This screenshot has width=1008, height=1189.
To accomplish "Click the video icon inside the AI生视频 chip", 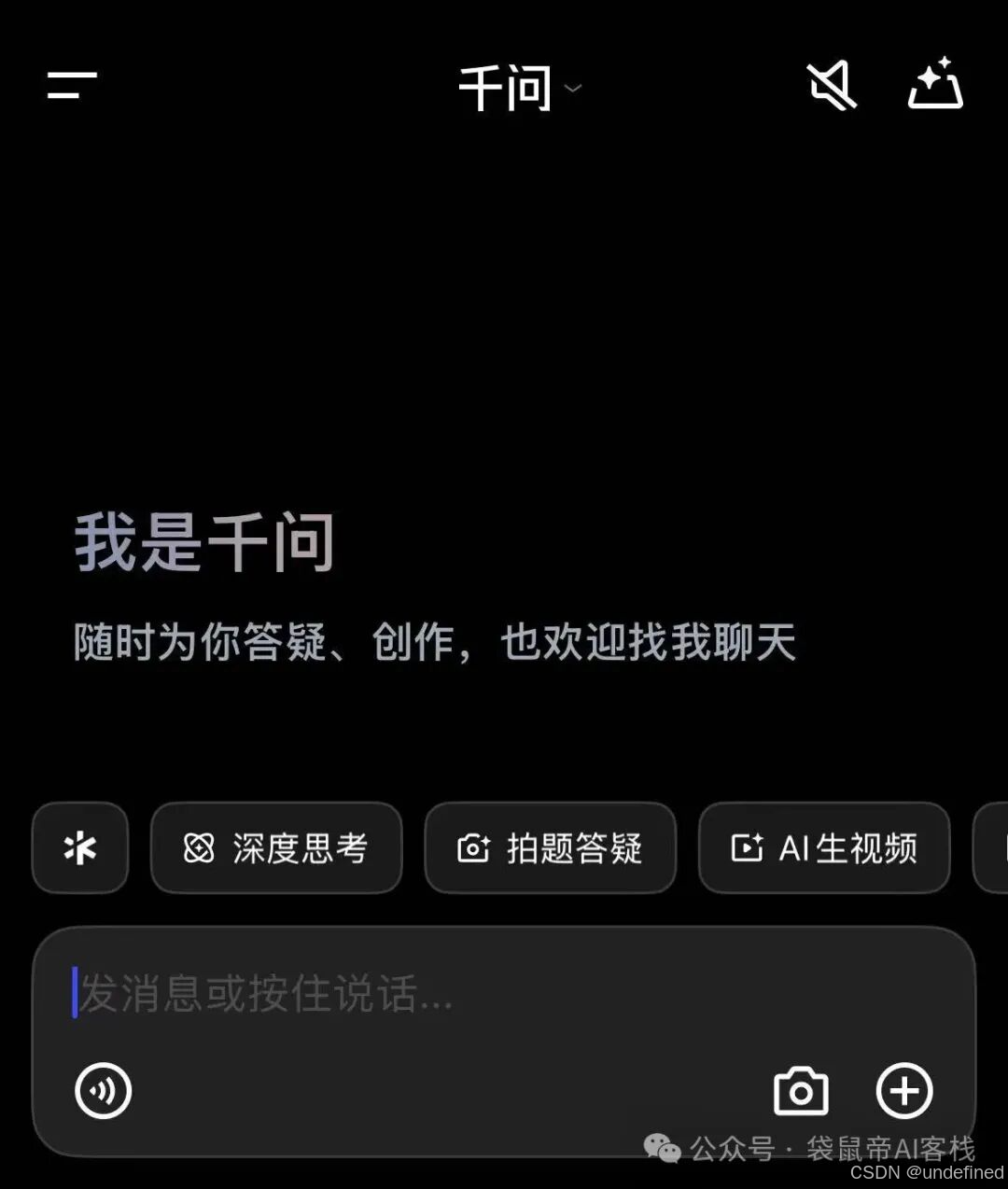I will [747, 848].
